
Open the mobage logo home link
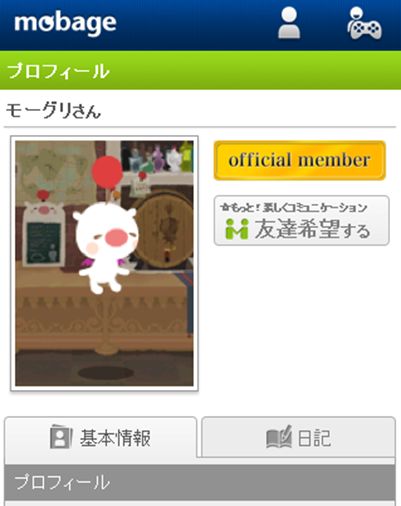click(x=65, y=23)
